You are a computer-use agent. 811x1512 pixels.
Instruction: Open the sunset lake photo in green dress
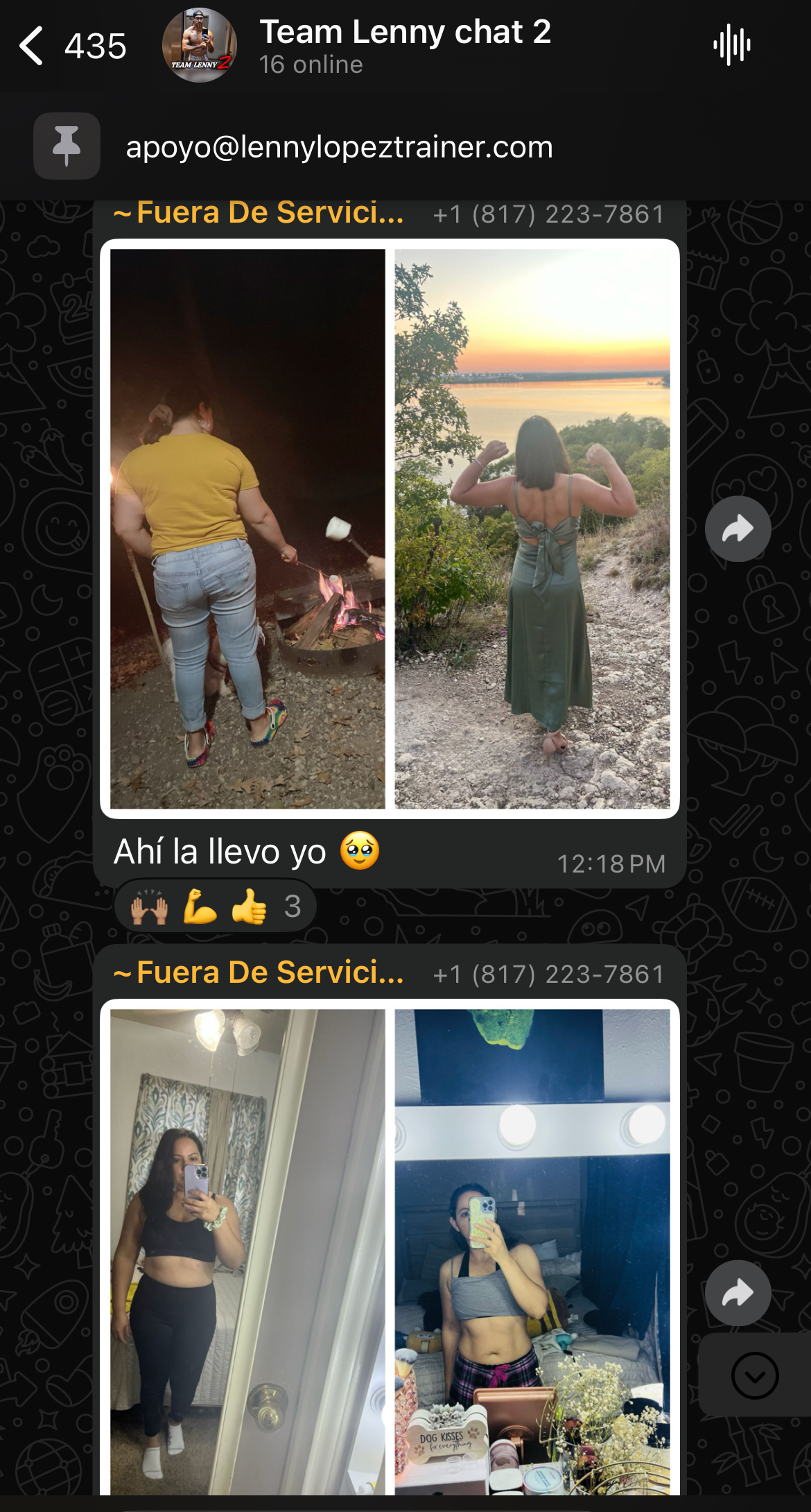coord(532,529)
